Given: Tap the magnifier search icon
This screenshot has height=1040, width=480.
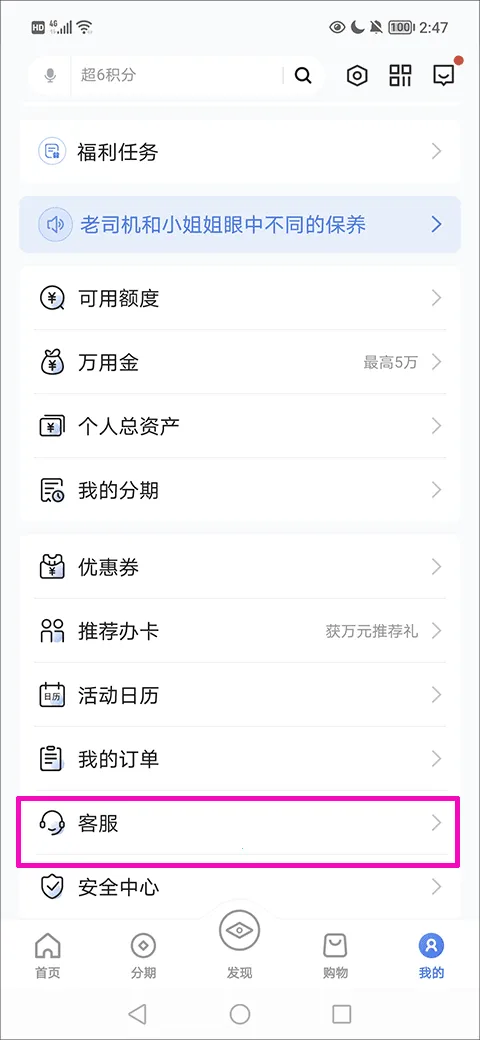Looking at the screenshot, I should [x=303, y=76].
